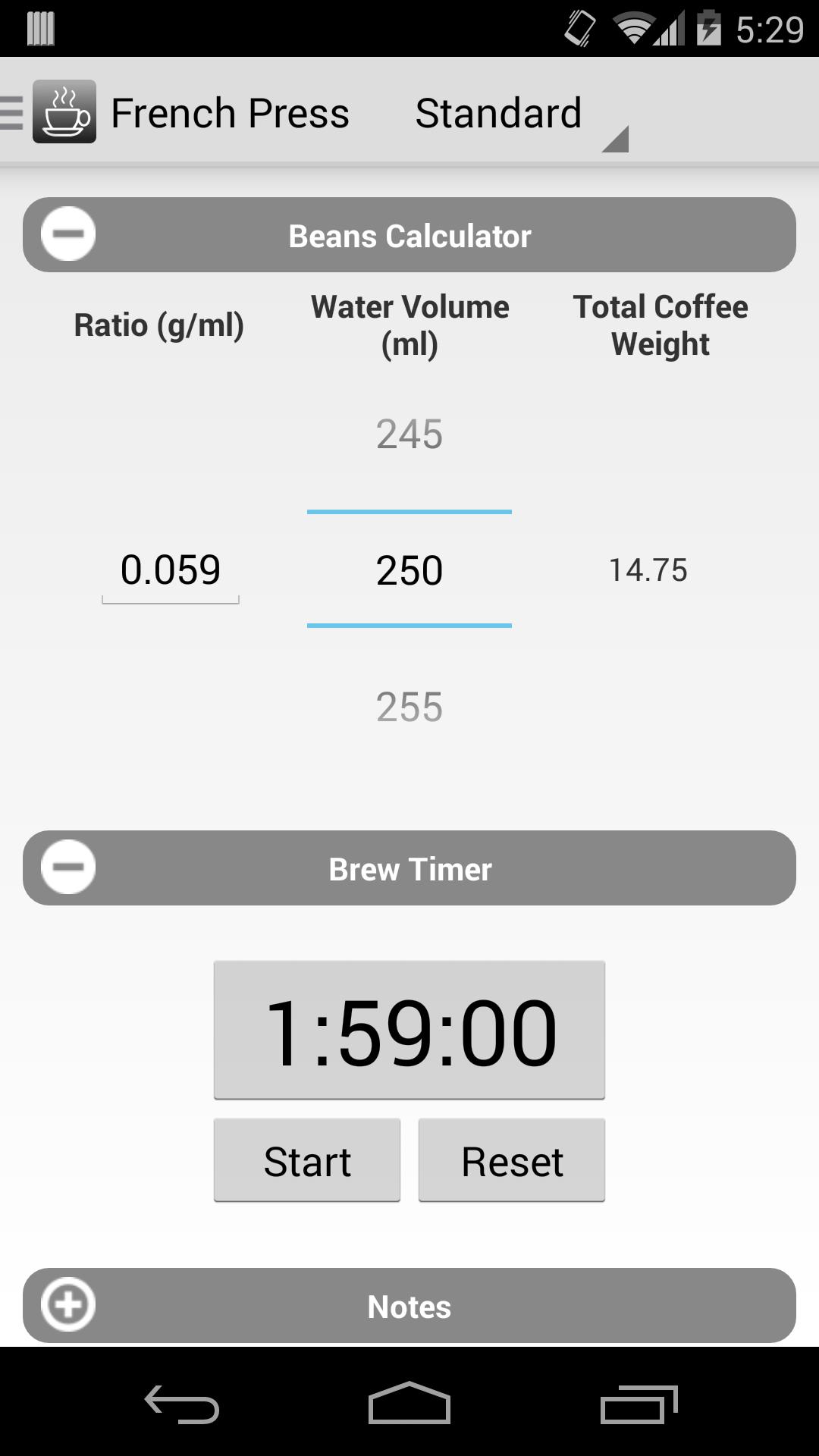Select 245 on the water volume wheel
Image resolution: width=819 pixels, height=1456 pixels.
[409, 435]
